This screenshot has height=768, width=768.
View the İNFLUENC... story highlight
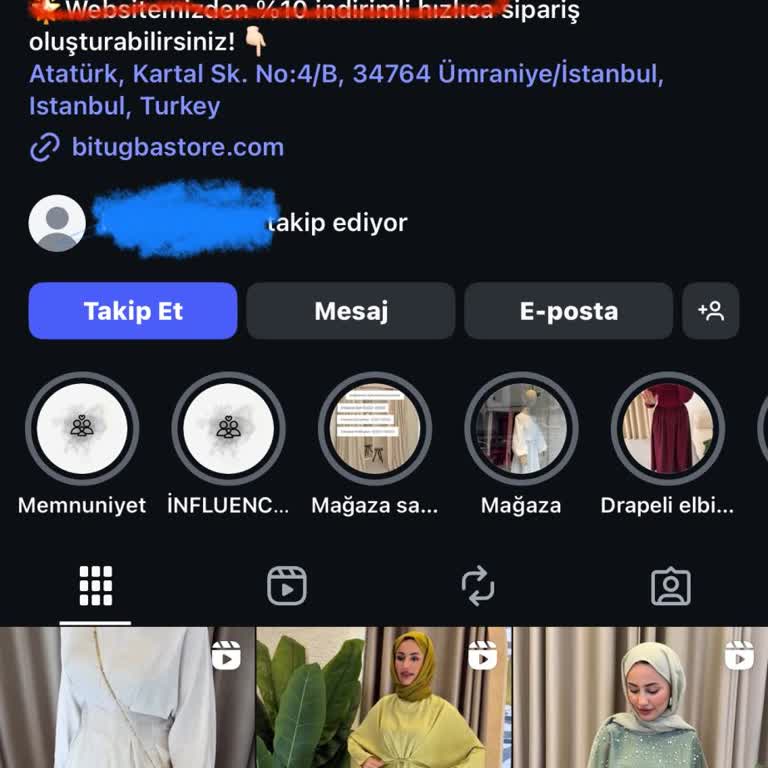click(x=228, y=429)
